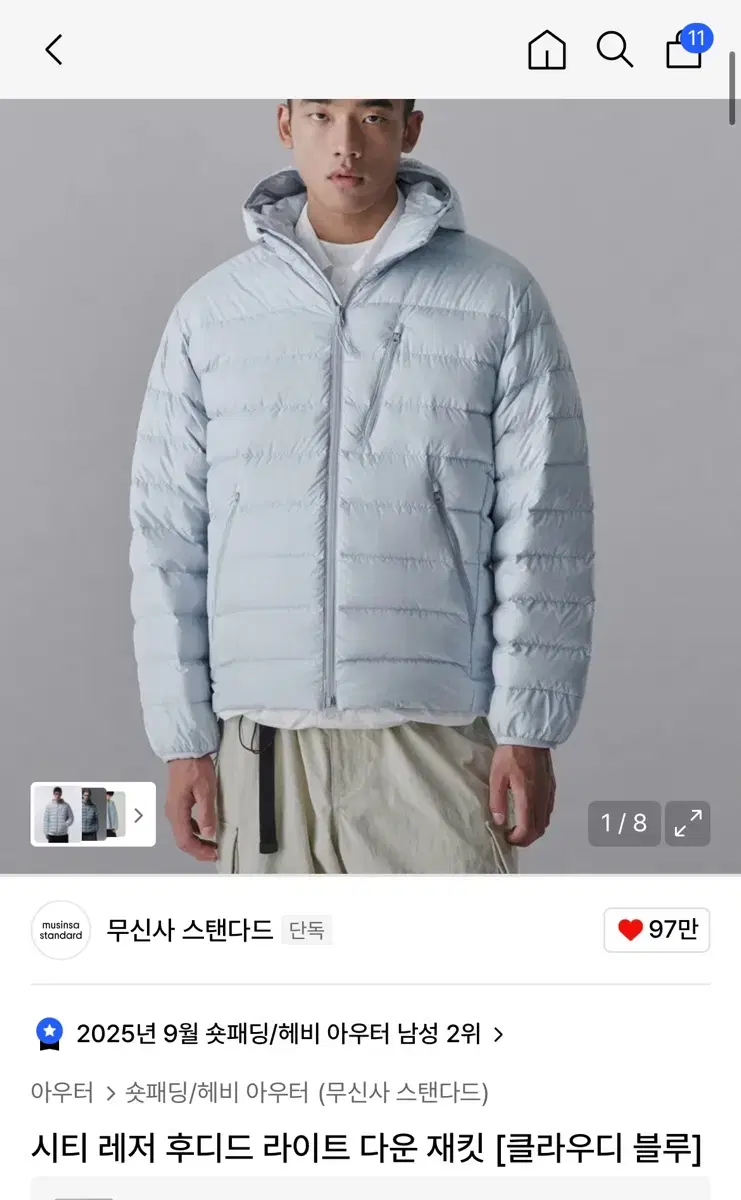Viewport: 741px width, 1200px height.
Task: Click the 1/8 image counter
Action: (623, 823)
